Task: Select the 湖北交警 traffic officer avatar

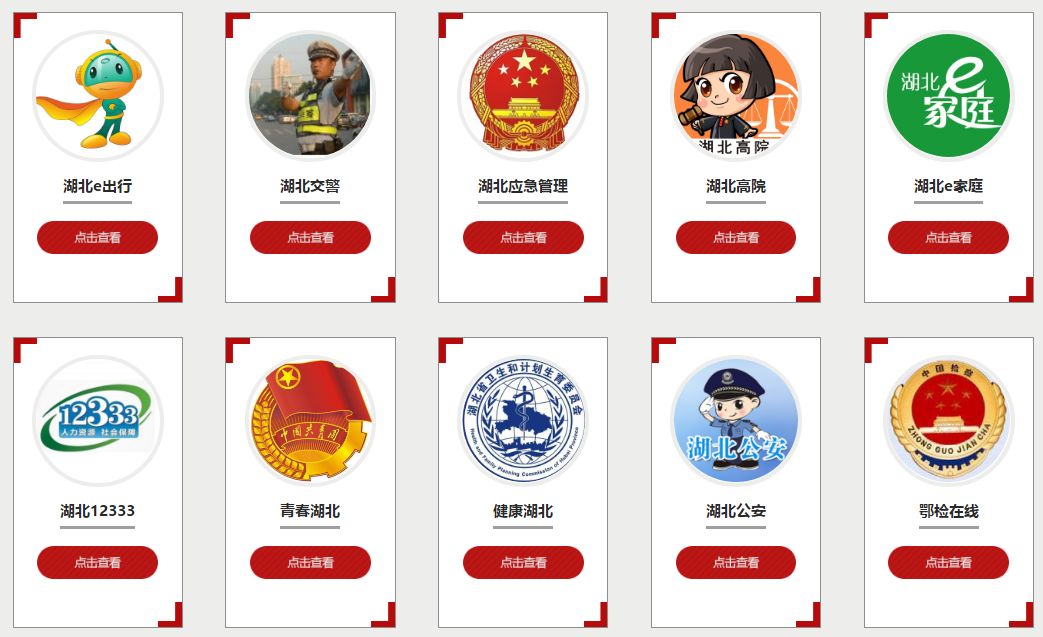Action: click(310, 96)
